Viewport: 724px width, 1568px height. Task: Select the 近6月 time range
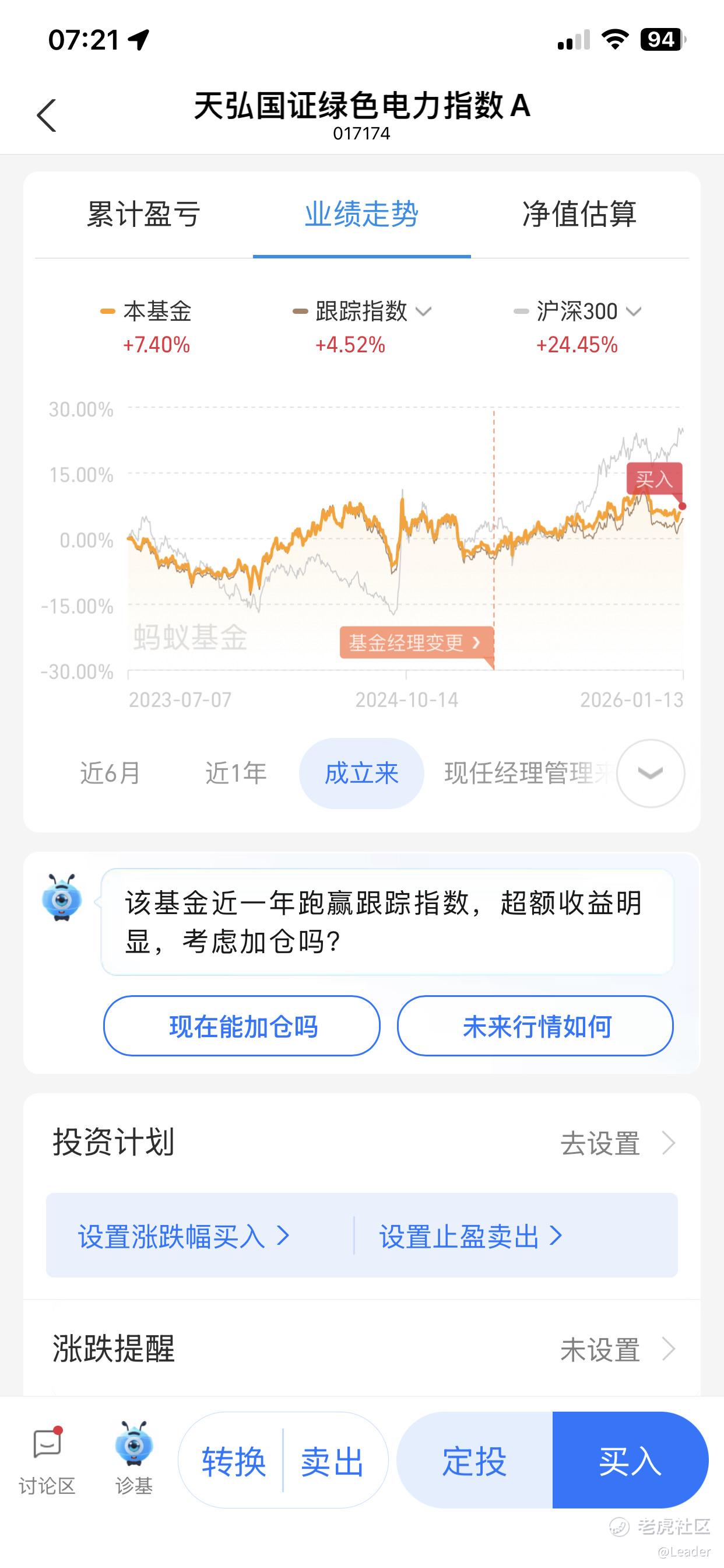pos(110,773)
